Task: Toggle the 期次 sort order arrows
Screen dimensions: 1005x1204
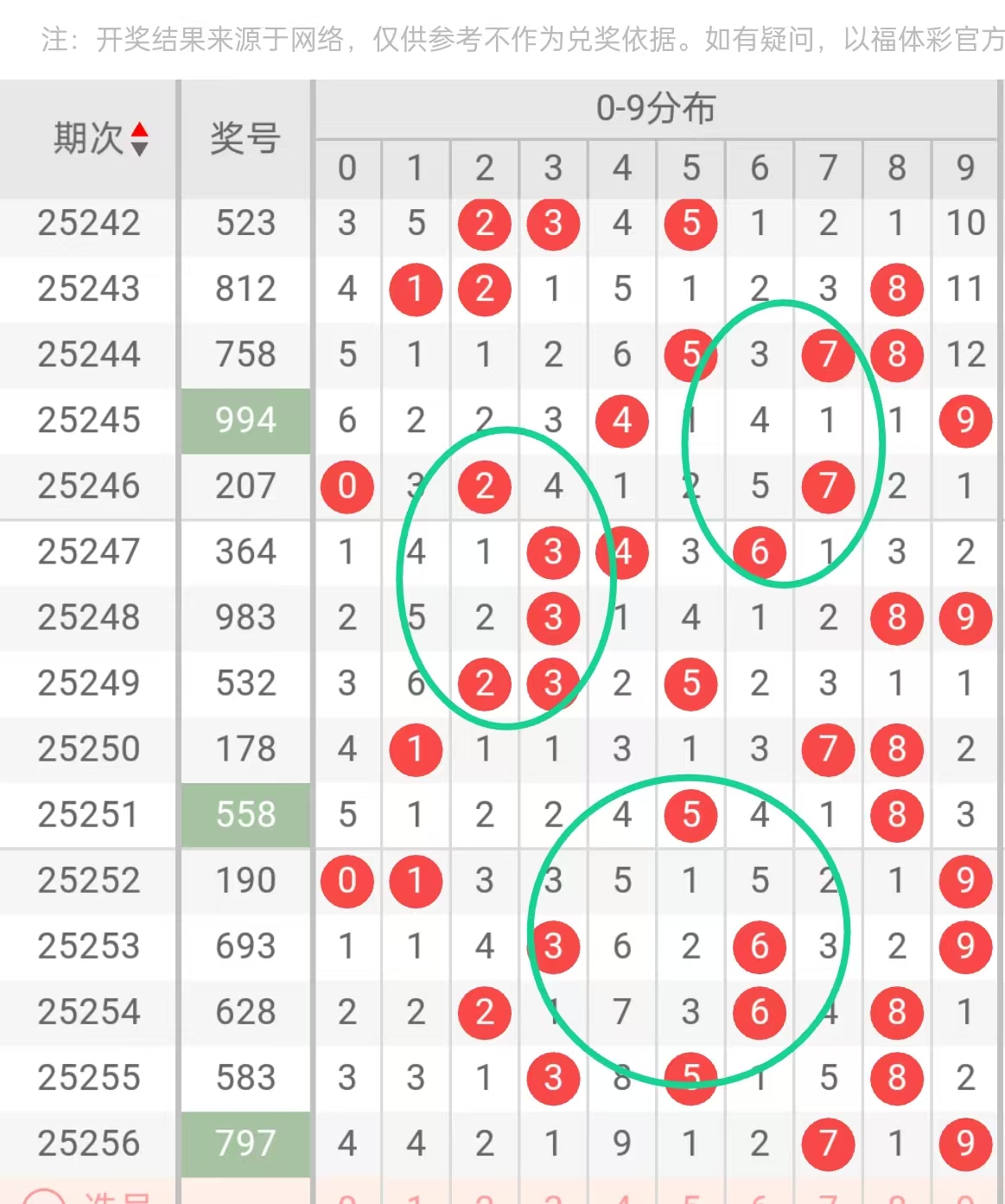Action: coord(139,139)
